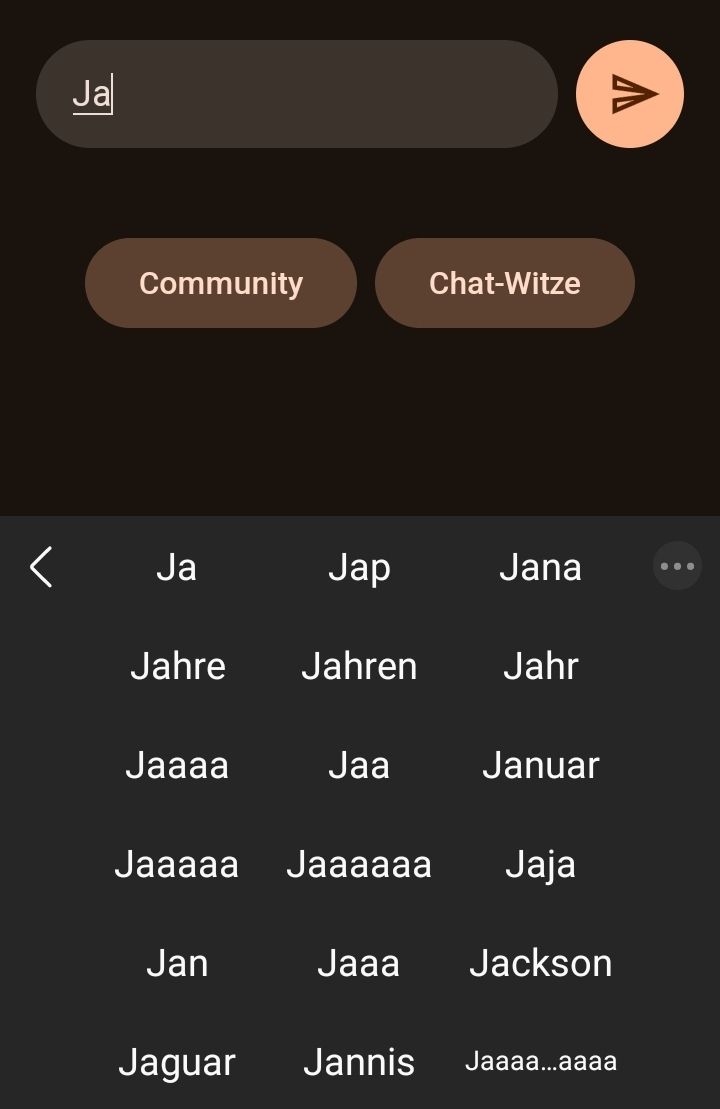Insert the word "Januar"

[x=540, y=765]
